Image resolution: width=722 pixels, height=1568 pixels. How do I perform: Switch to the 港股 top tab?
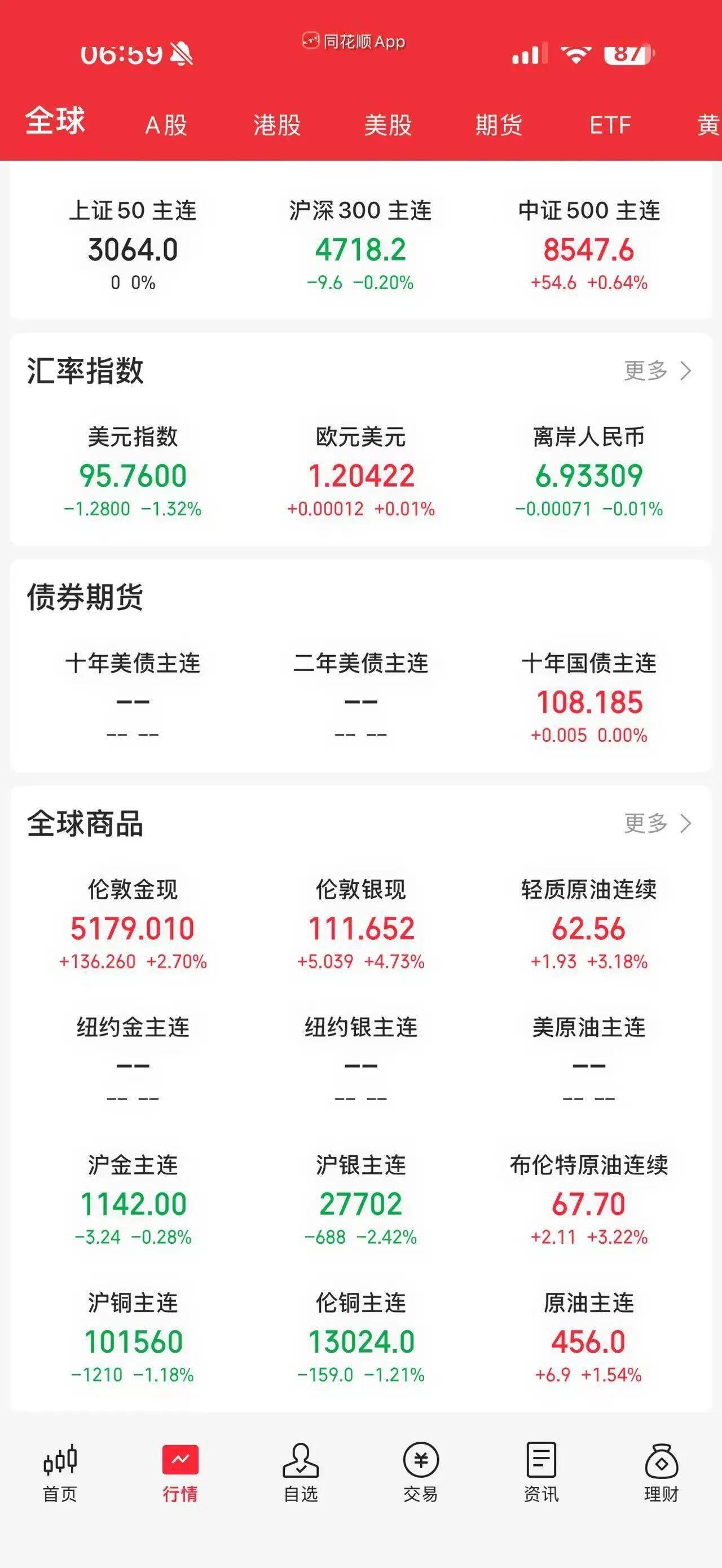coord(277,125)
